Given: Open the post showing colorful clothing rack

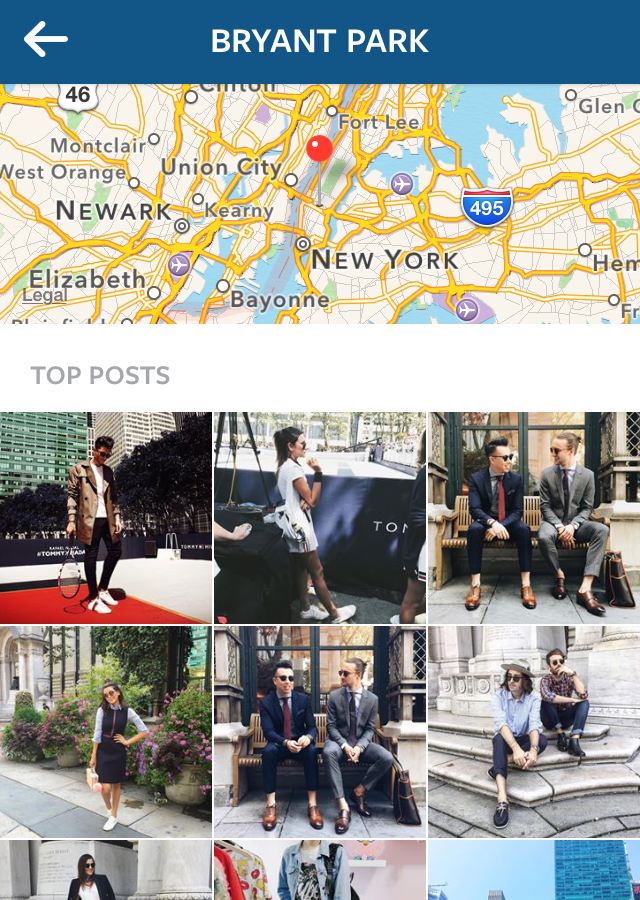Looking at the screenshot, I should click(320, 871).
